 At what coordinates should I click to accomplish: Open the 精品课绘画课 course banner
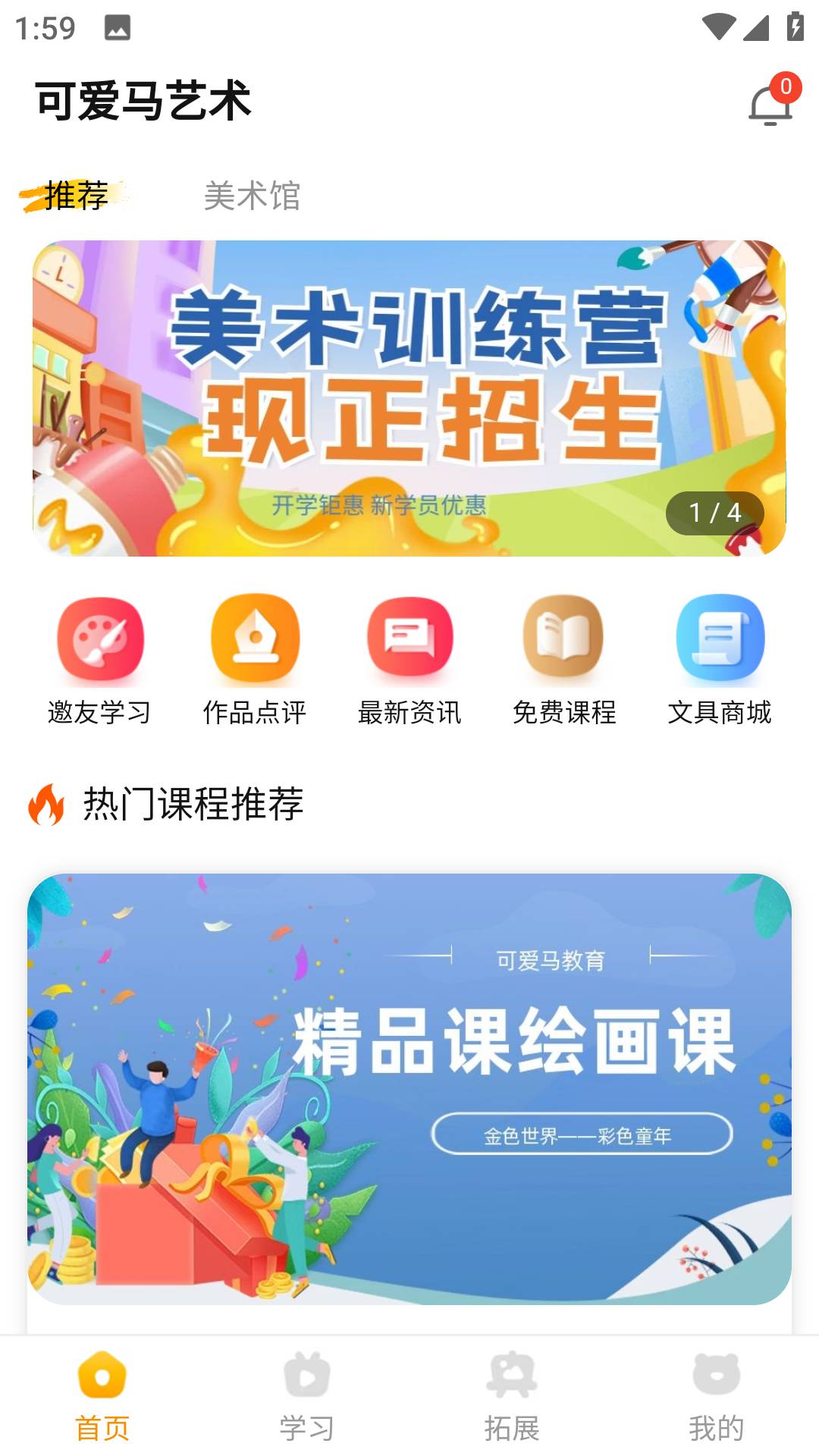[409, 1092]
